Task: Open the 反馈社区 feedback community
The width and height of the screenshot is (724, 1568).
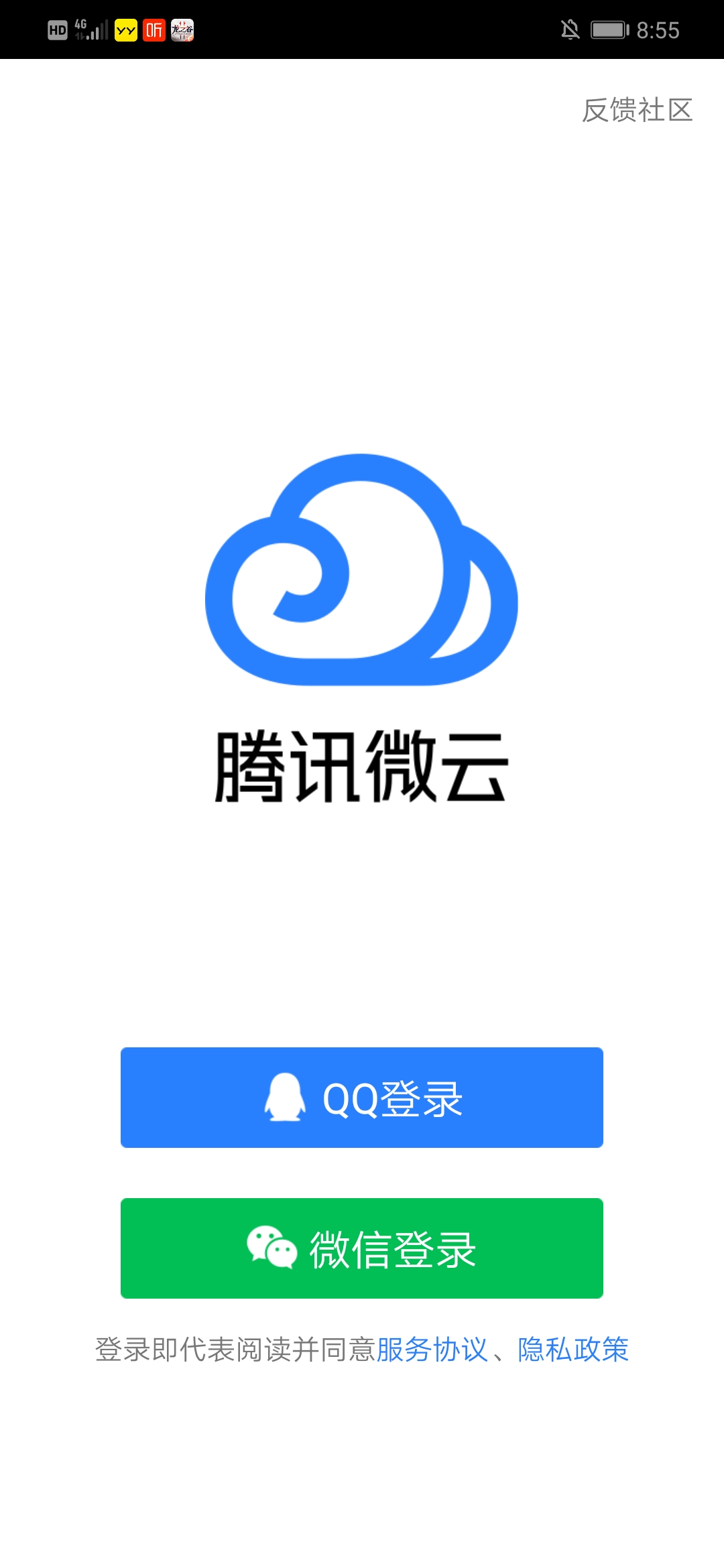Action: pos(636,110)
